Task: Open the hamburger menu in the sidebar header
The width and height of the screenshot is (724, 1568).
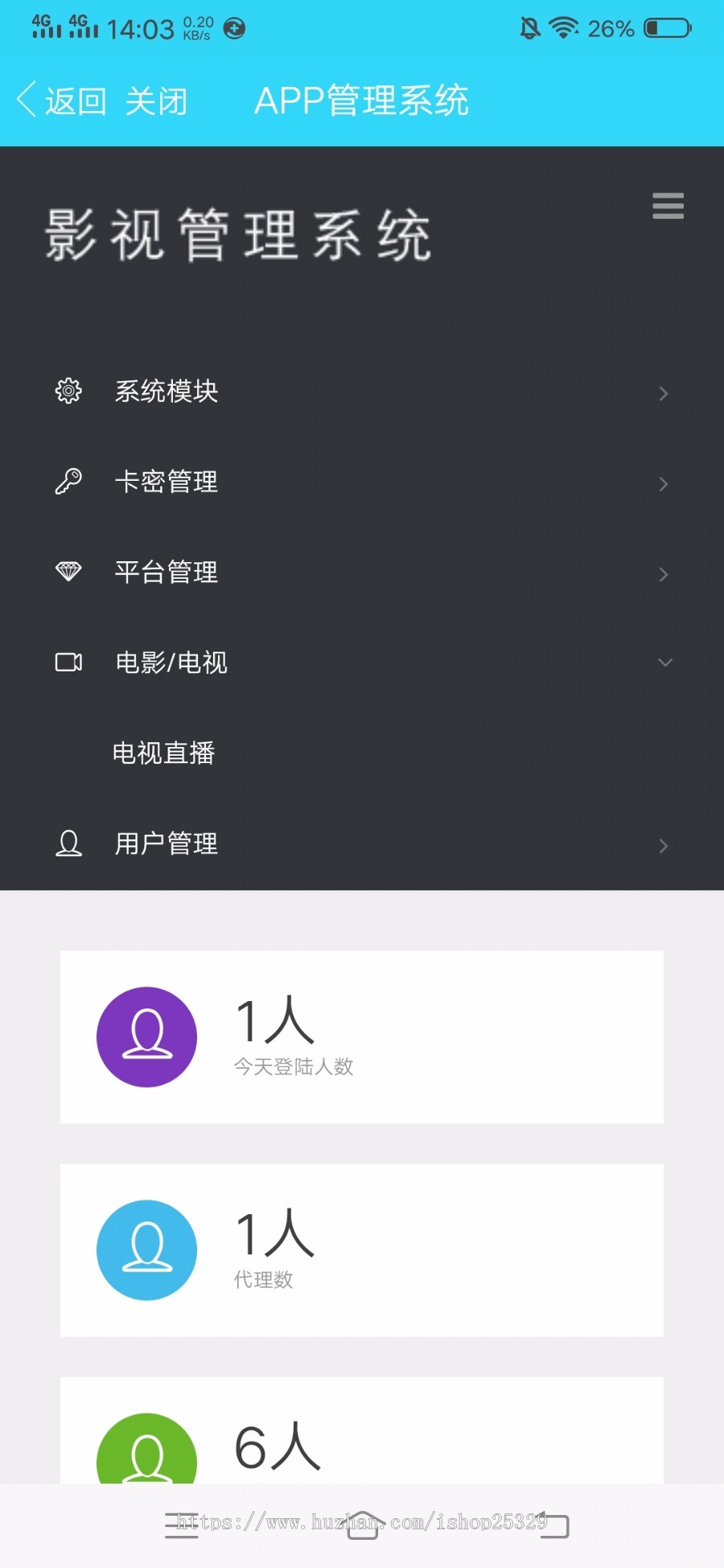Action: 668,206
